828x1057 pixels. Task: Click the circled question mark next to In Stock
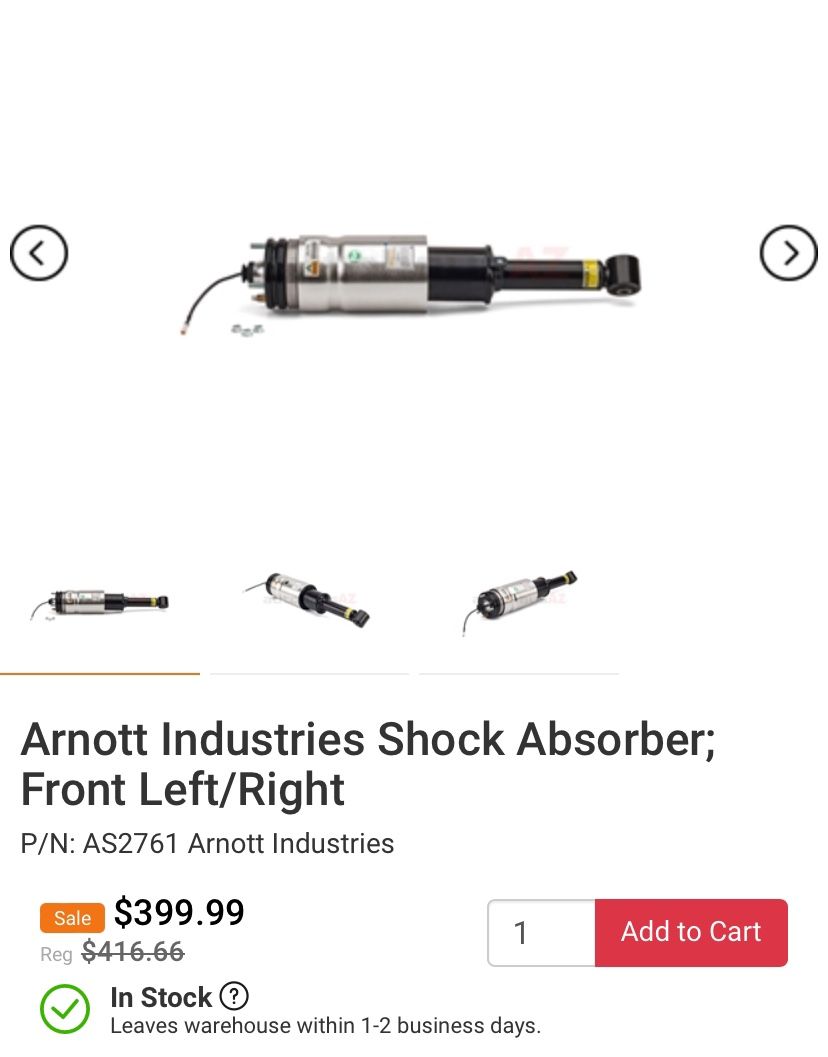[x=233, y=996]
